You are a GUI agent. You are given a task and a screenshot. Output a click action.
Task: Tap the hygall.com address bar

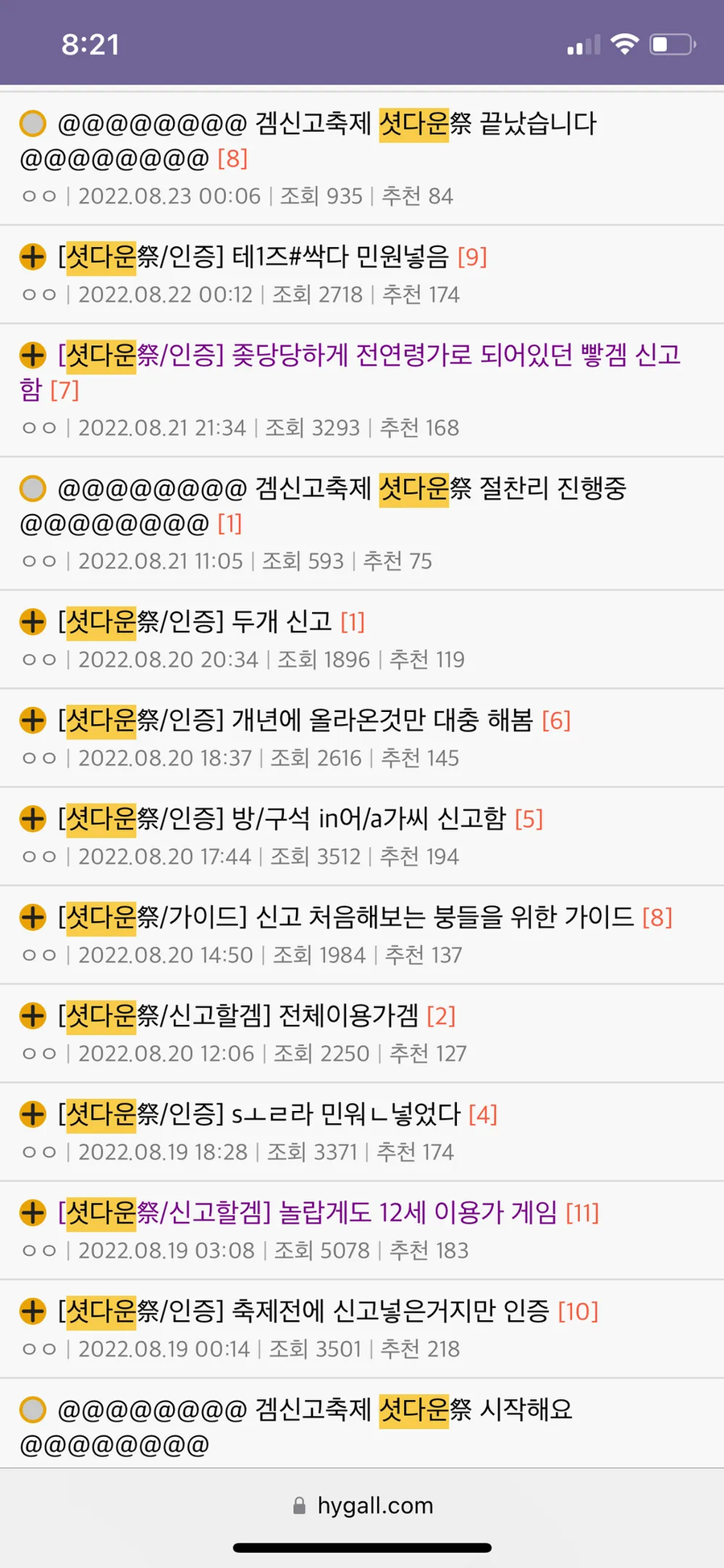[x=374, y=1505]
